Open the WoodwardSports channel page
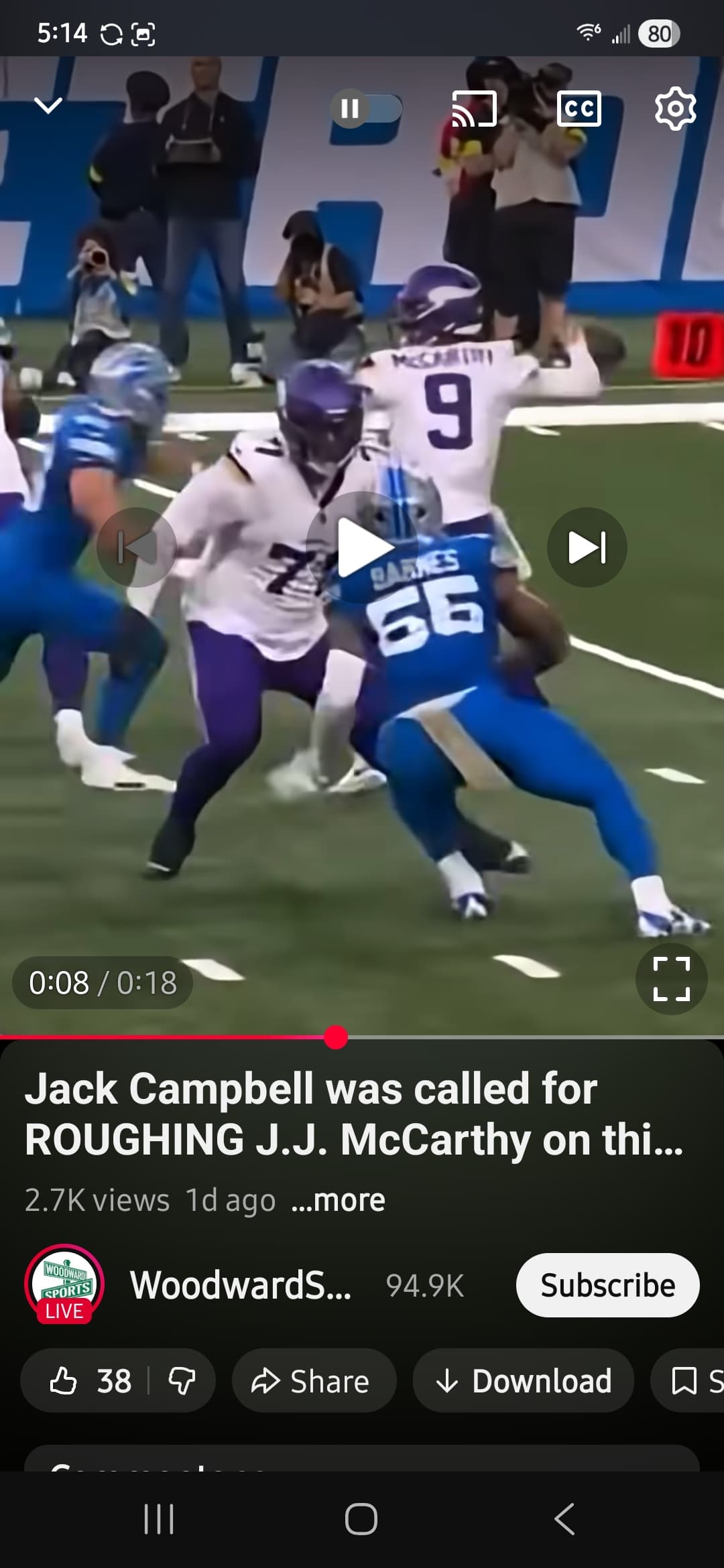The width and height of the screenshot is (724, 1568). (x=241, y=1285)
